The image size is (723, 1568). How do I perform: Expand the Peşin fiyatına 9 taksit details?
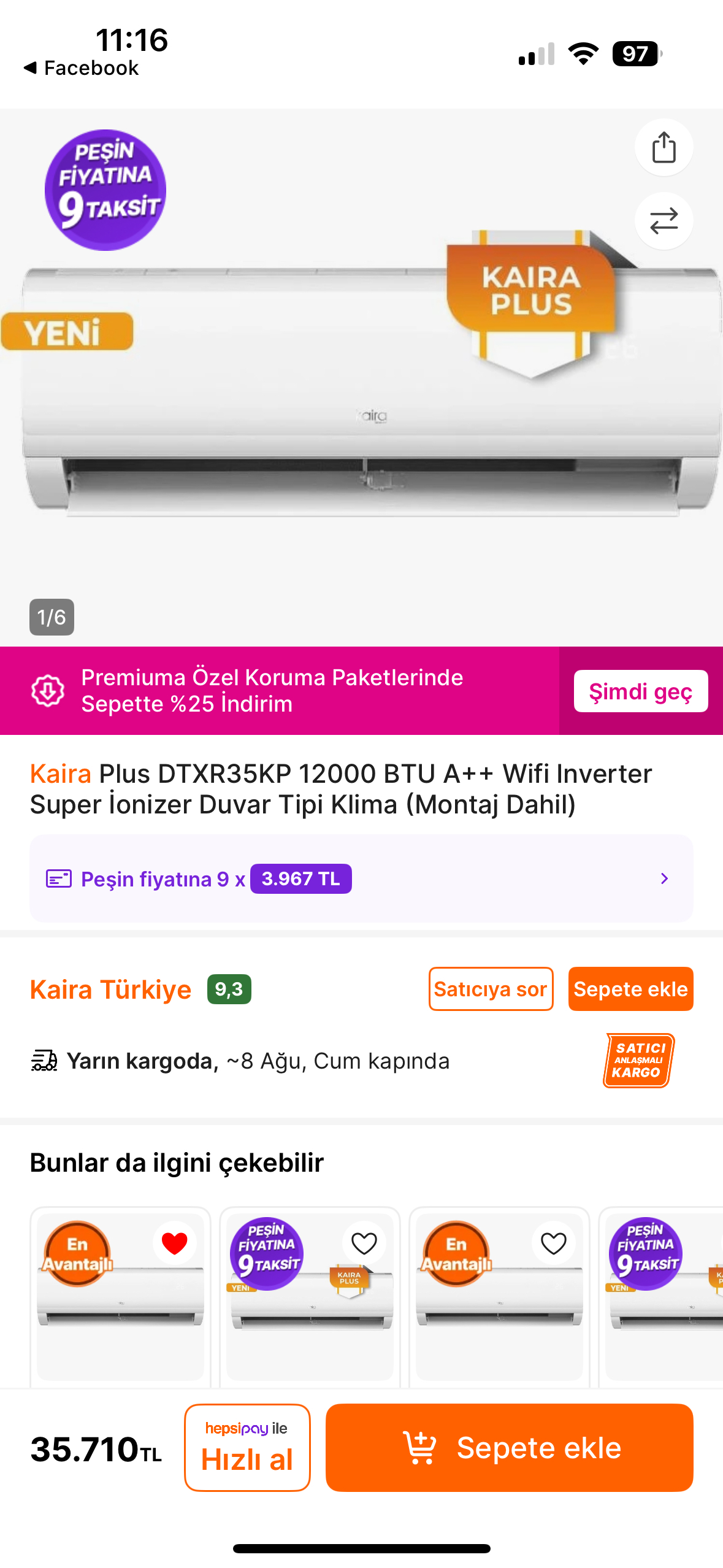pos(361,878)
